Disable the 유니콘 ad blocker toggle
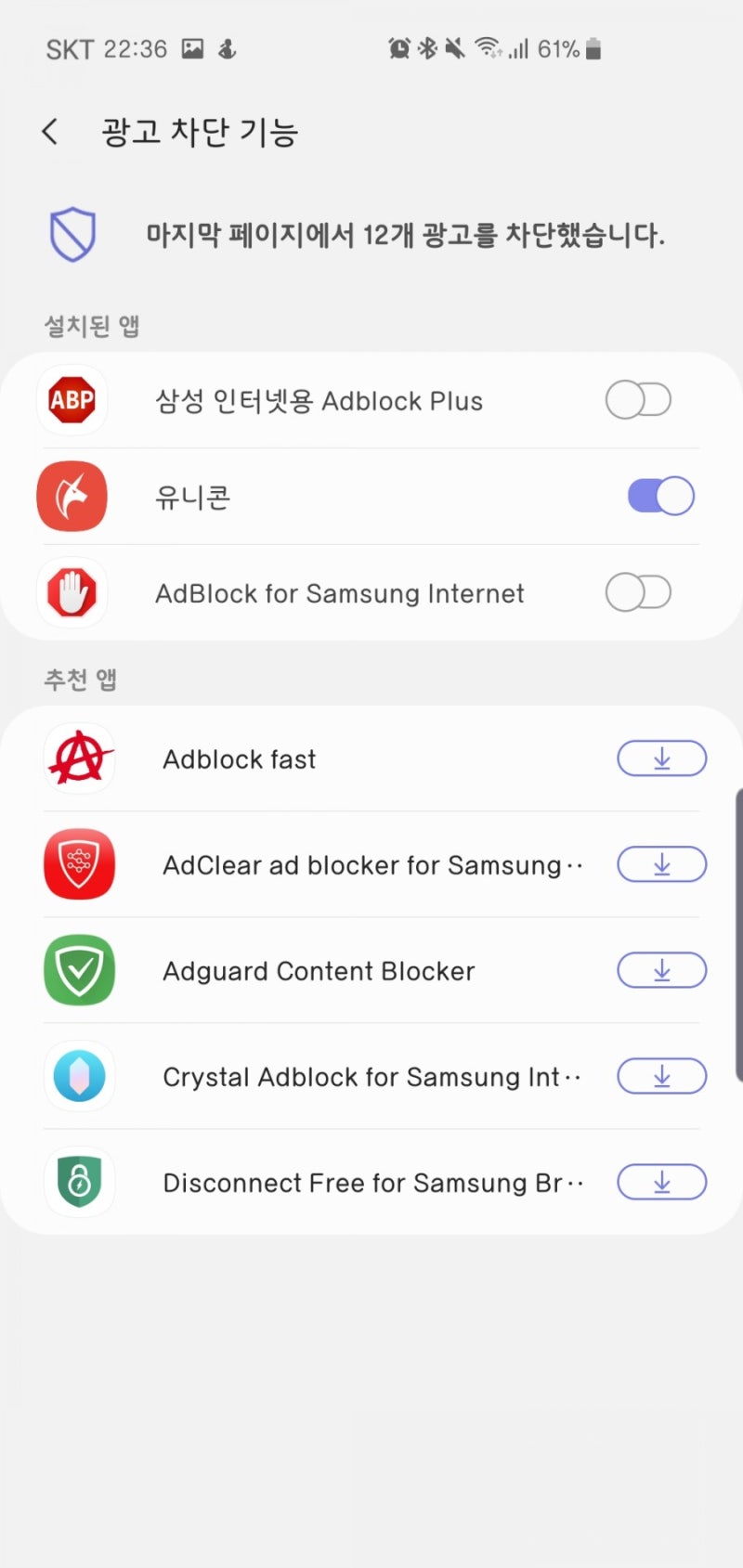Screen dimensions: 743x1568 [x=659, y=497]
